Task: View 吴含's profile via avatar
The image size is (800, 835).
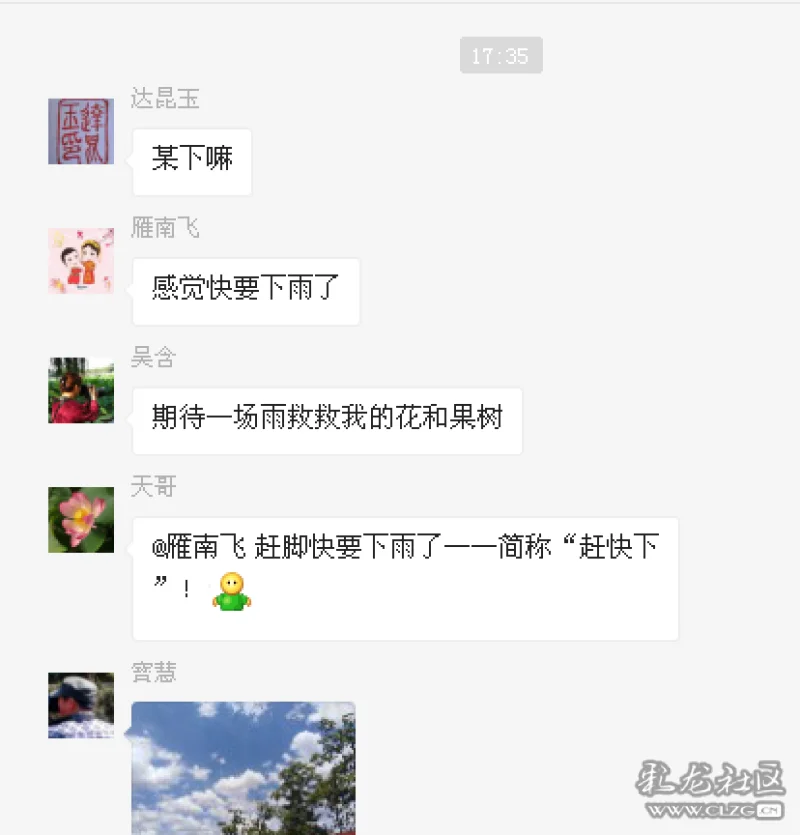Action: (x=81, y=390)
